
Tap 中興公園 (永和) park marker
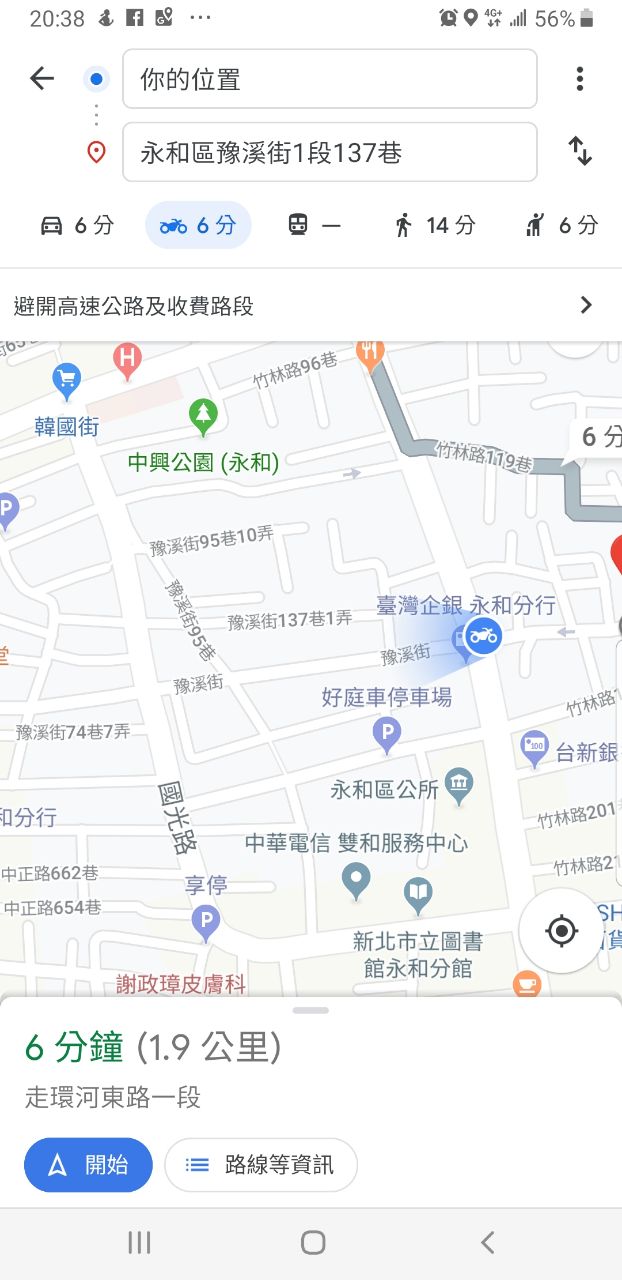[203, 416]
